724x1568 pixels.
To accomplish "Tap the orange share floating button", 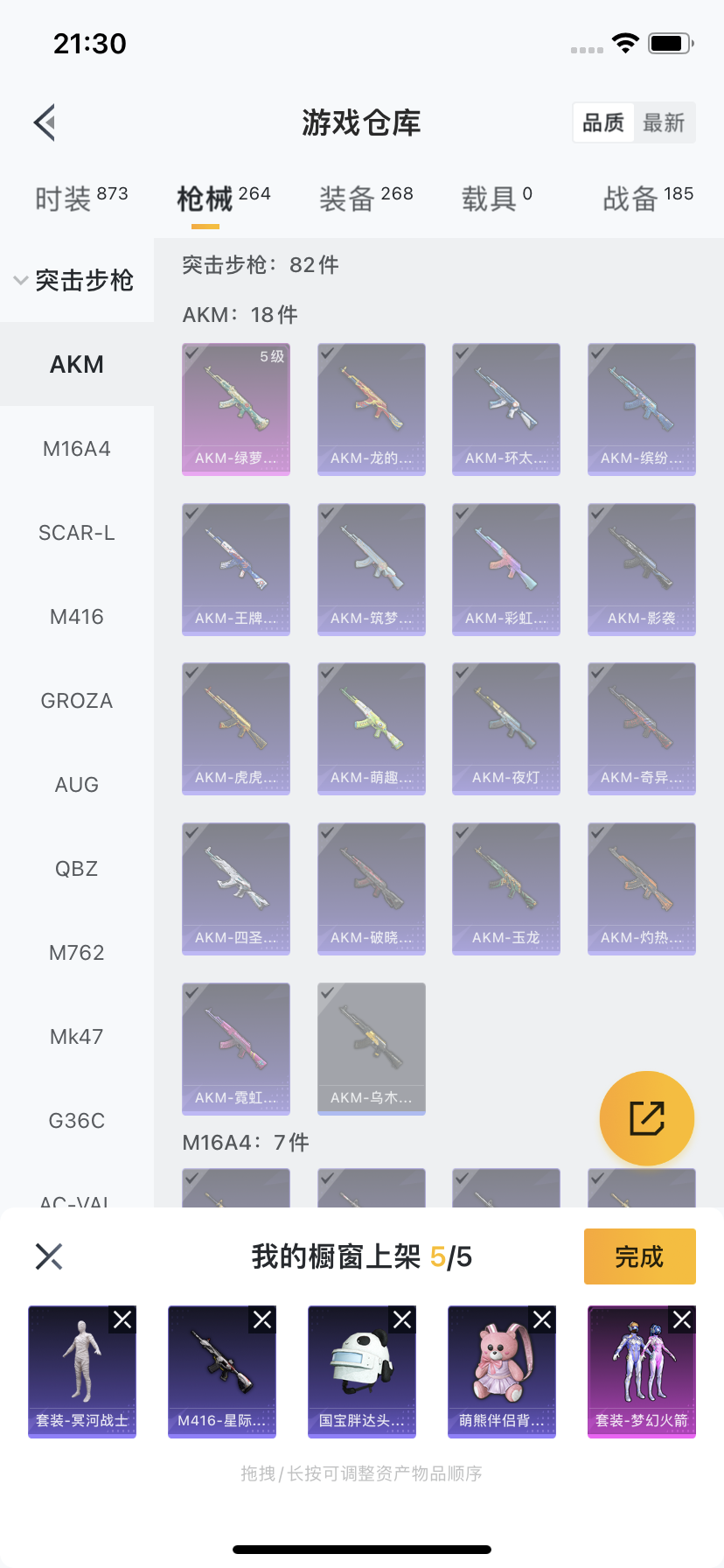I will pyautogui.click(x=647, y=1118).
